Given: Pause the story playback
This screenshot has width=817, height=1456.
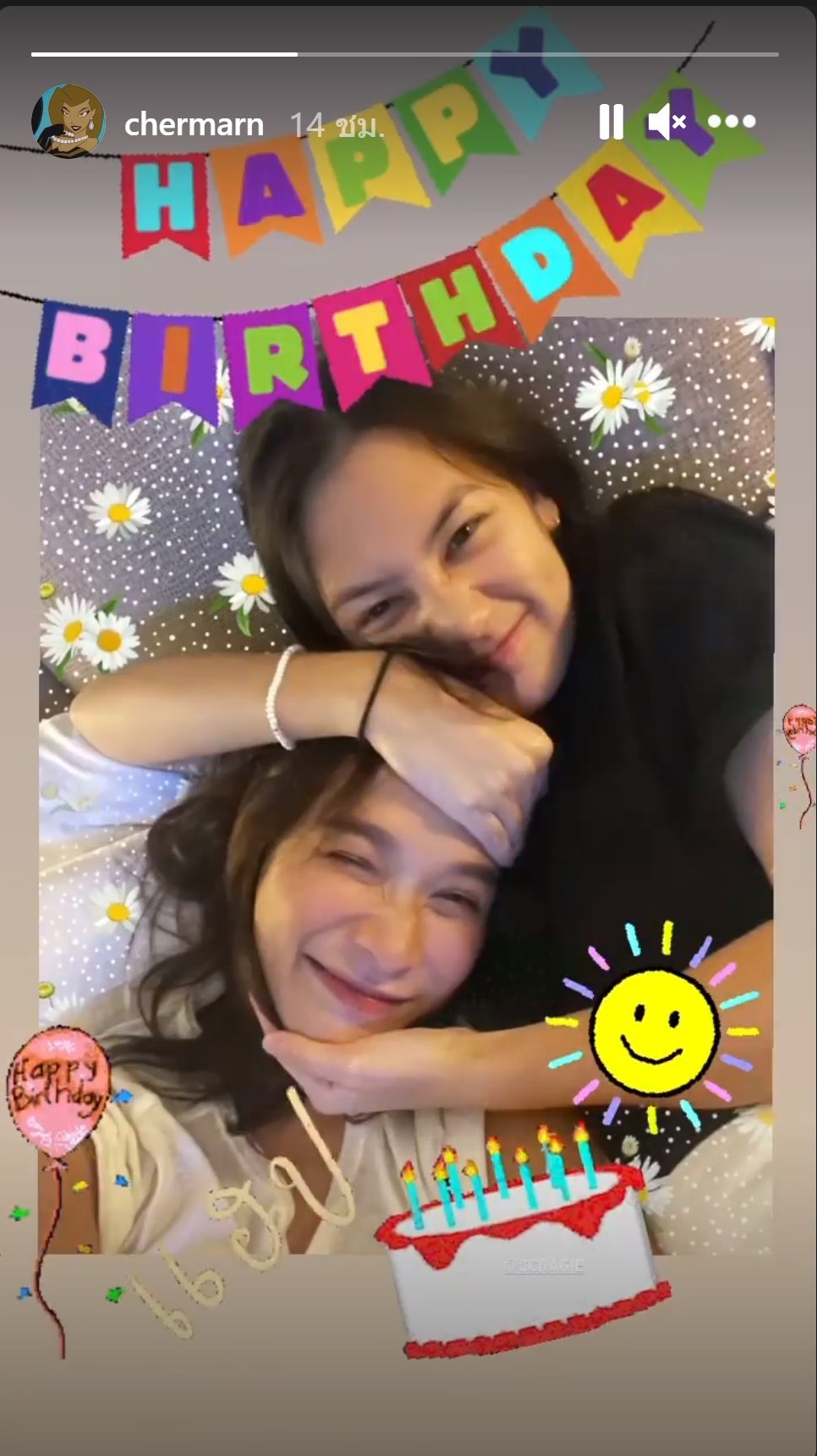Looking at the screenshot, I should (x=611, y=122).
